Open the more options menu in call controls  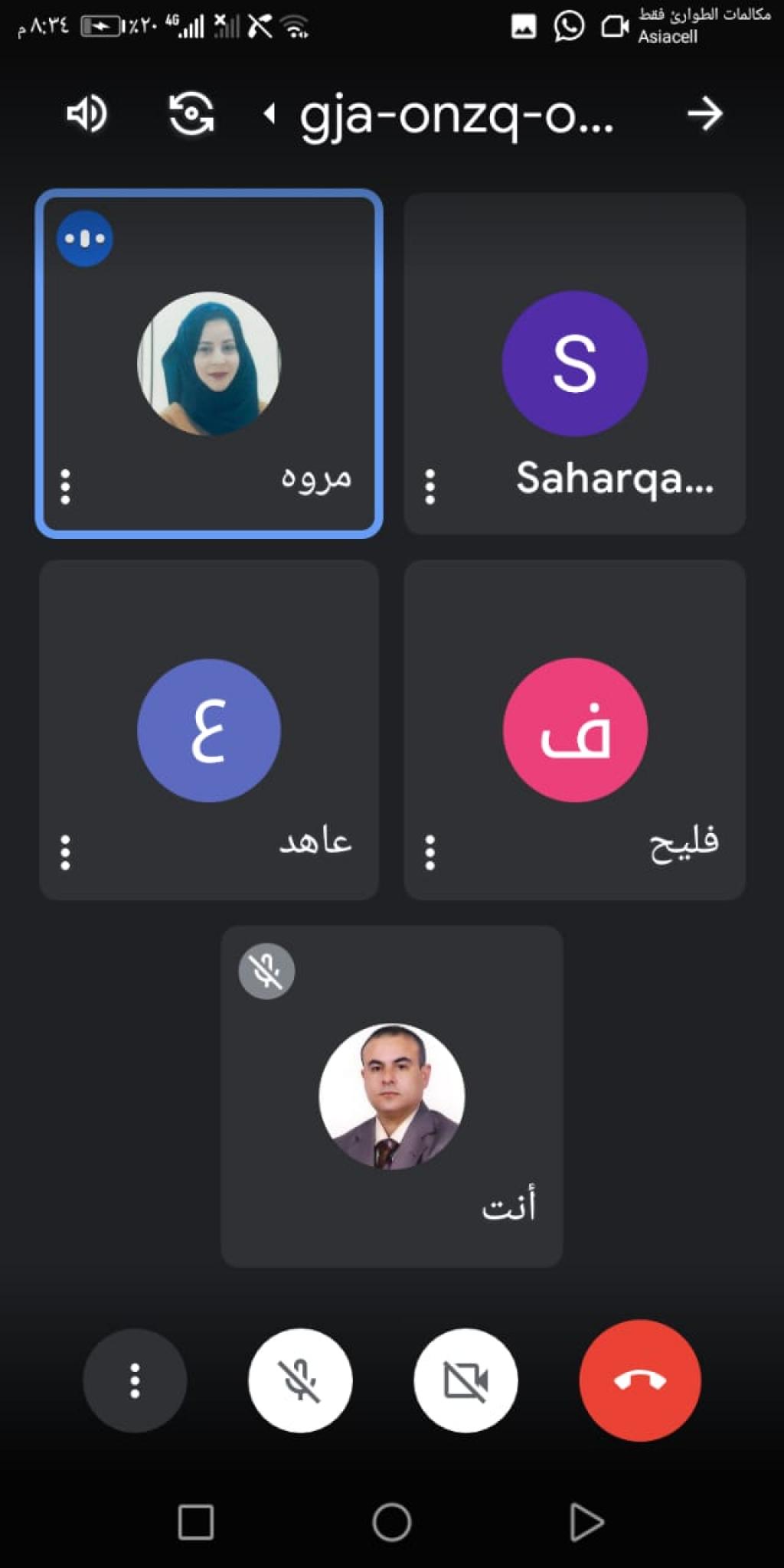[x=135, y=1380]
